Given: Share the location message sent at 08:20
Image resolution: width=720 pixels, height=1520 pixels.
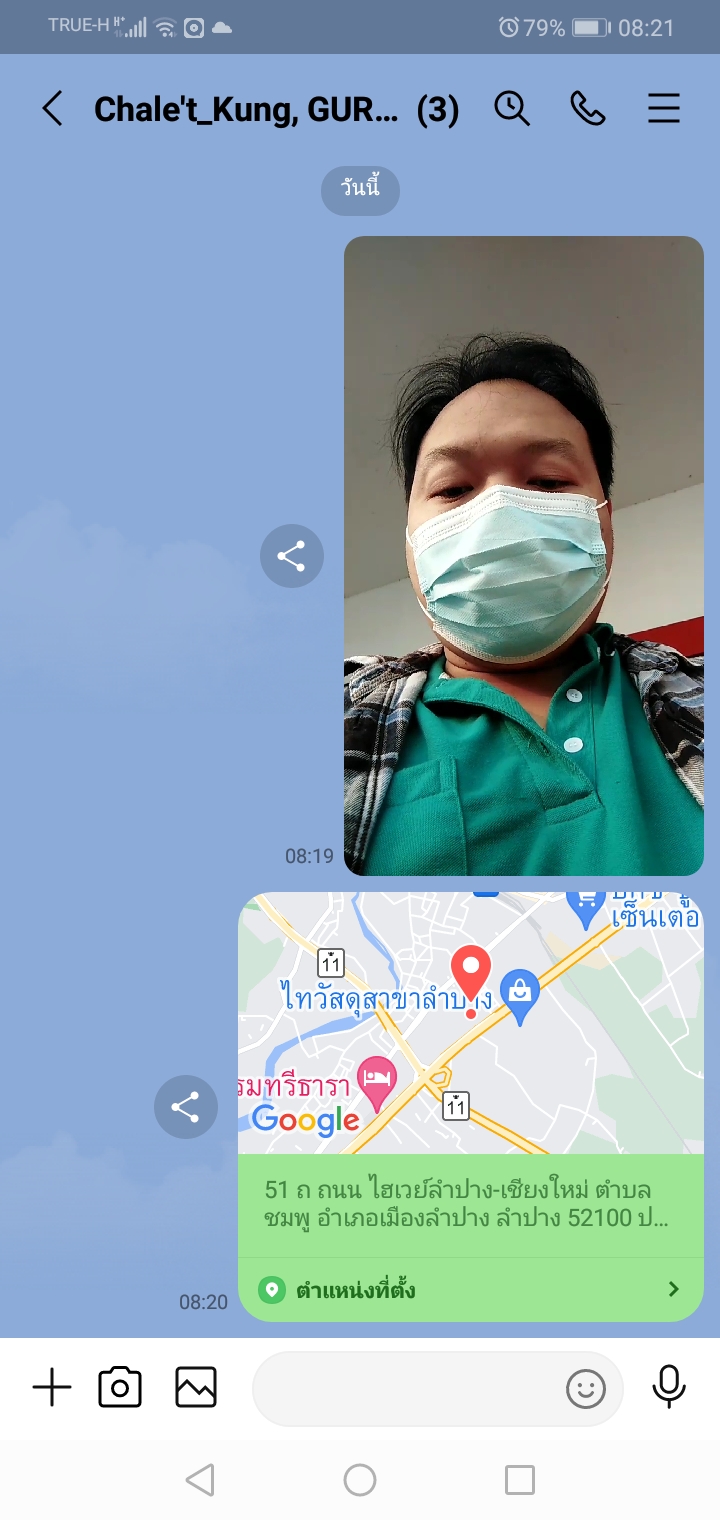Looking at the screenshot, I should [185, 1107].
